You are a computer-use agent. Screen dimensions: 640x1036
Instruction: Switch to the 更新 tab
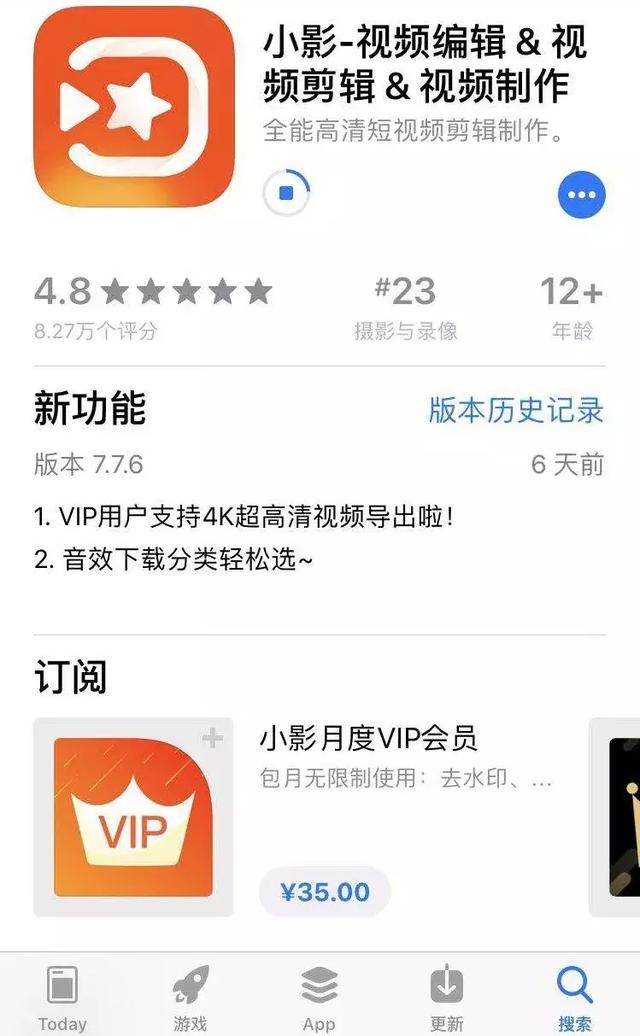click(x=447, y=999)
